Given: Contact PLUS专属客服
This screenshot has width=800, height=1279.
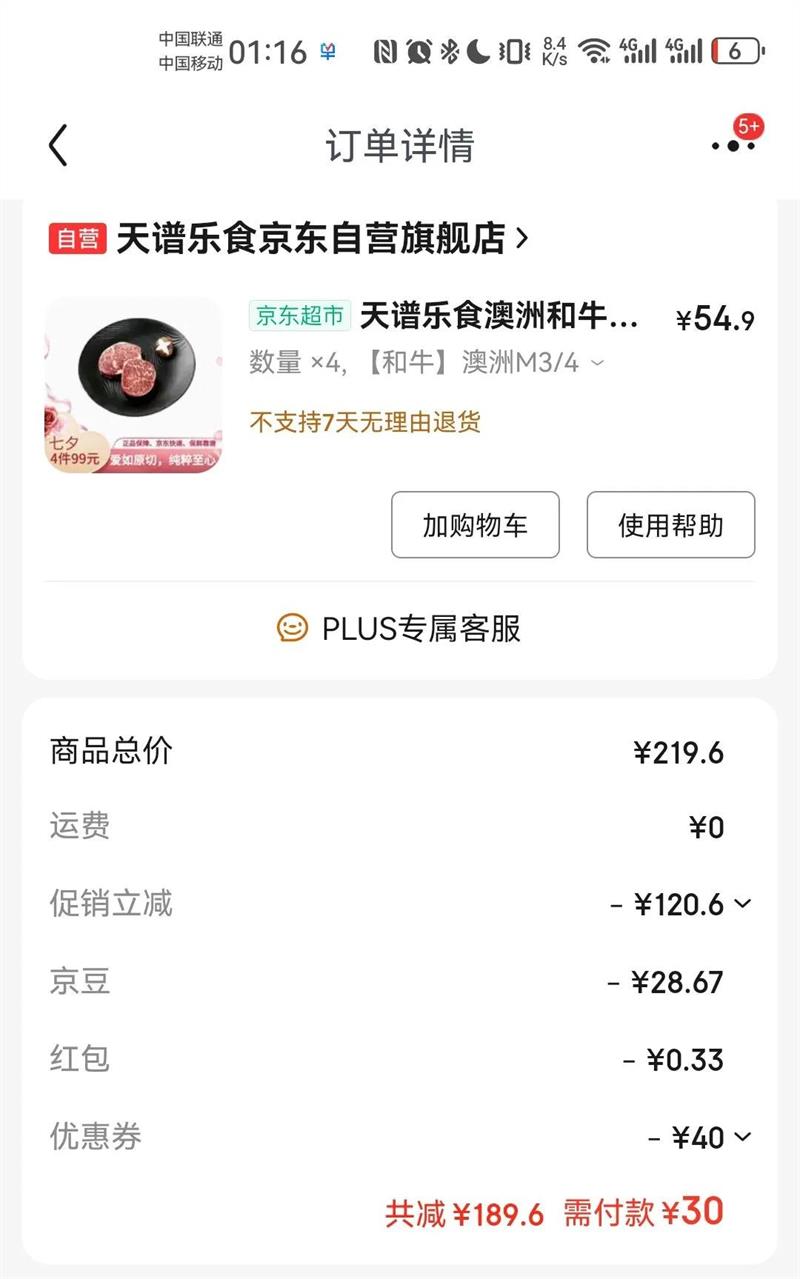Looking at the screenshot, I should 400,628.
